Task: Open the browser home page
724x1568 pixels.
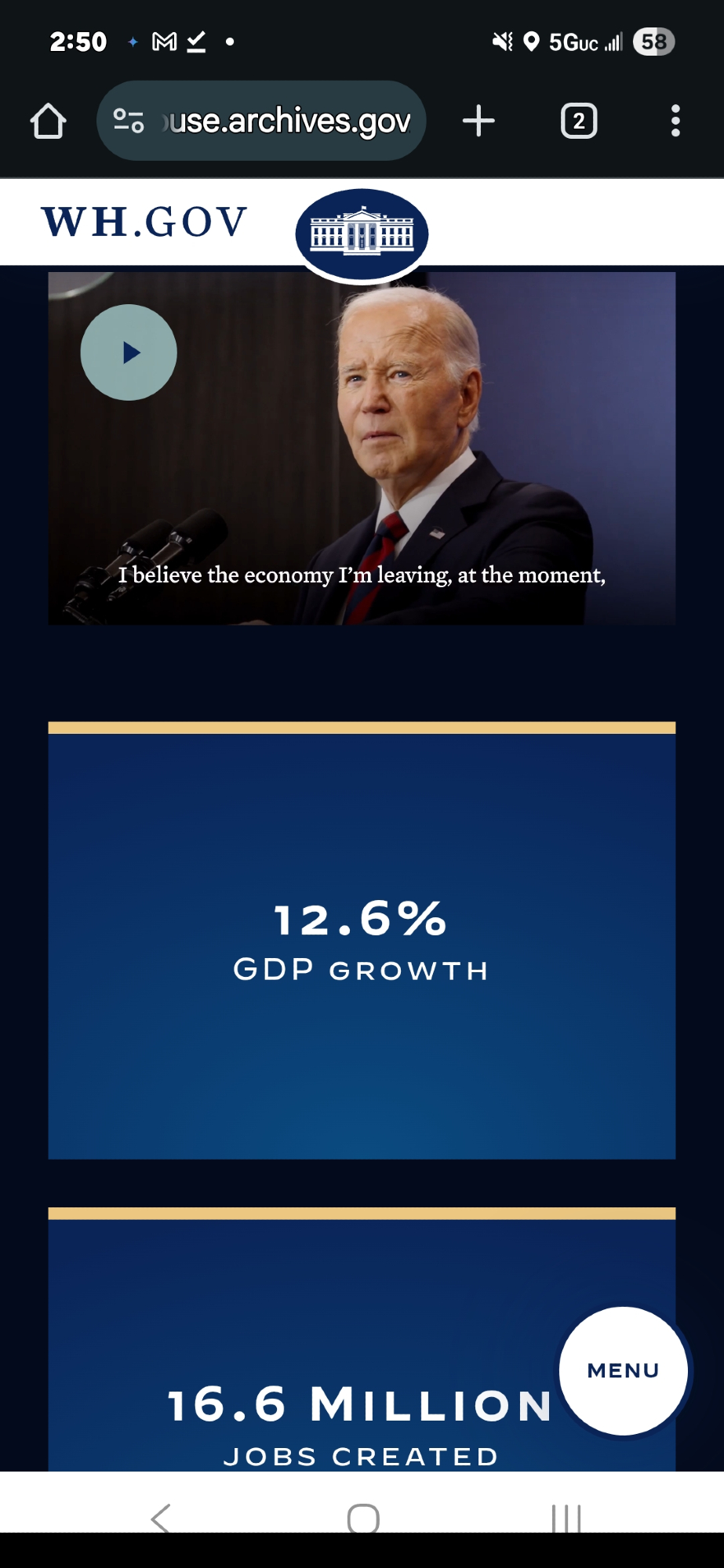Action: coord(48,122)
